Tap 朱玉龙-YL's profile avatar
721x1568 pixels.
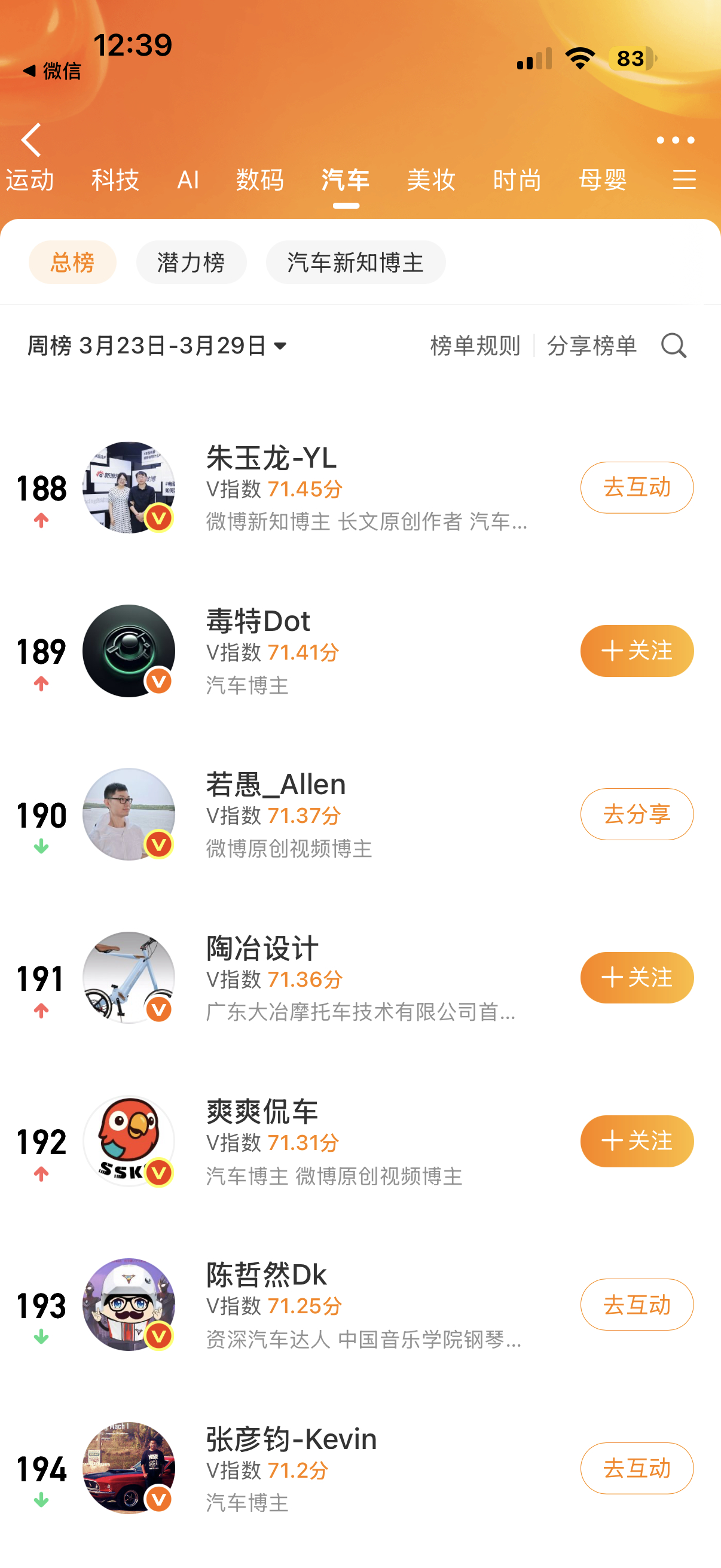[129, 487]
